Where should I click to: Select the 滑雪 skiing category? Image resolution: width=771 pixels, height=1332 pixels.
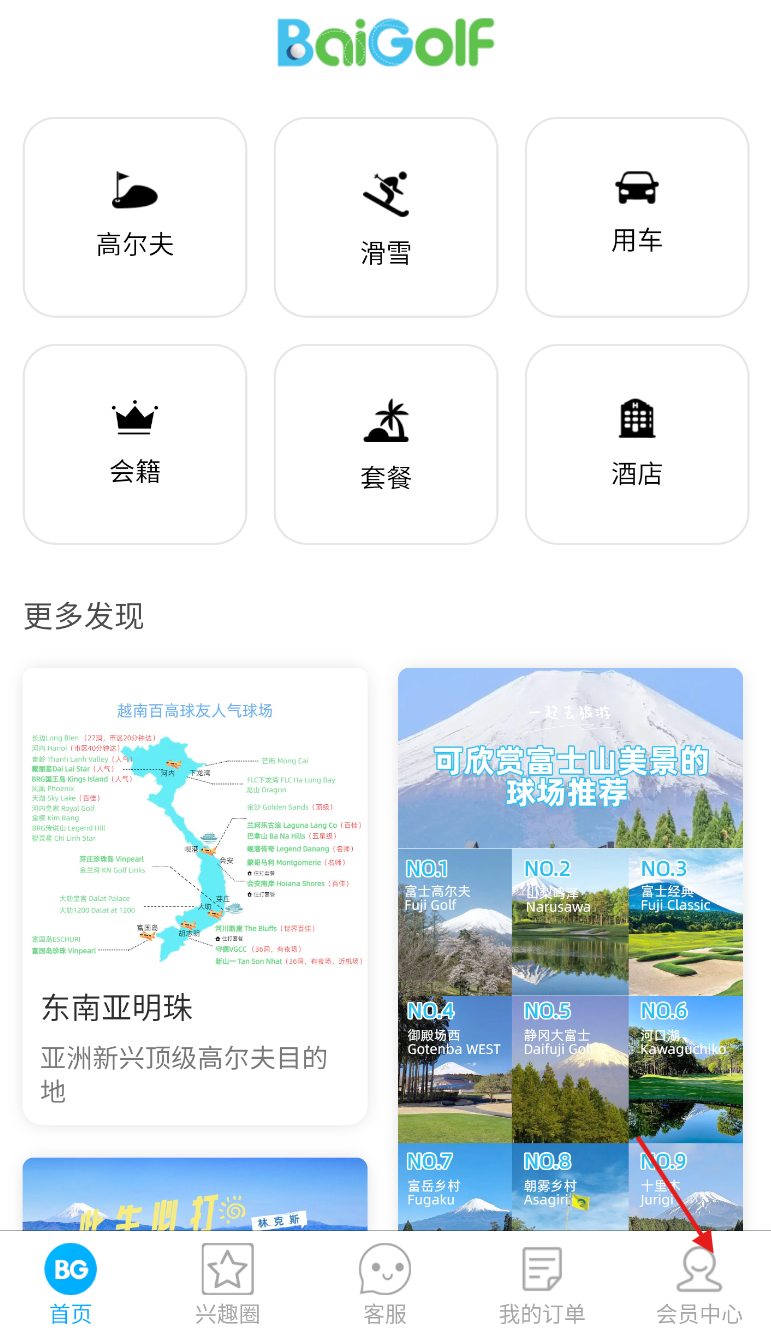point(386,217)
